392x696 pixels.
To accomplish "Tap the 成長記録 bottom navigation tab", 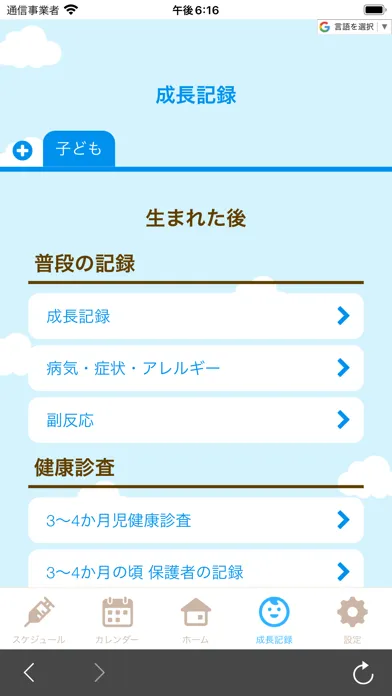I will tap(274, 620).
